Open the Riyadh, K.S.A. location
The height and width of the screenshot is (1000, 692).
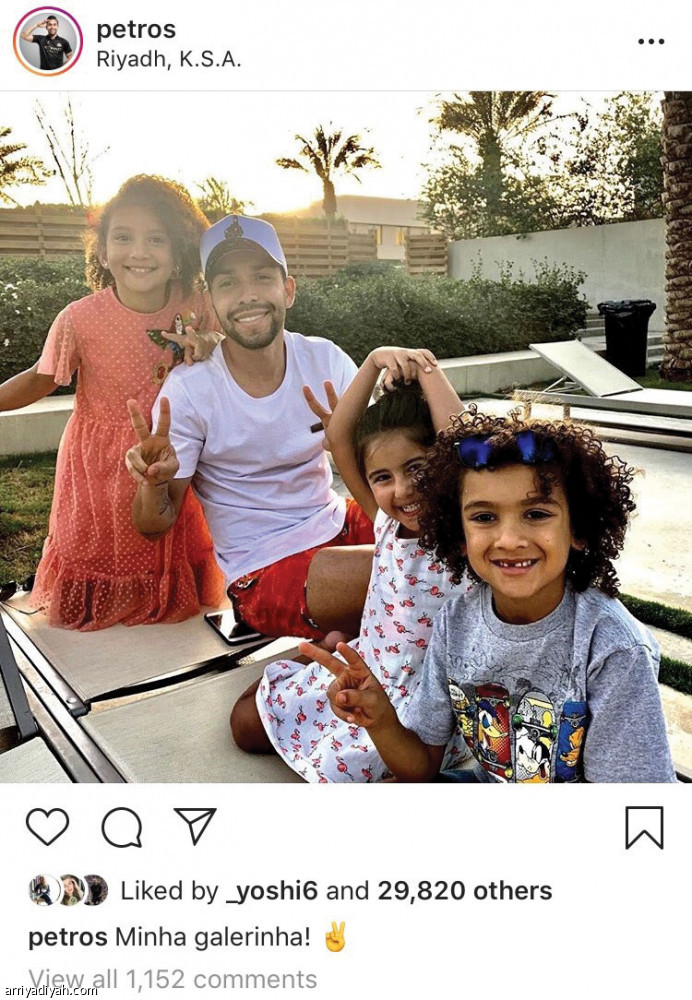point(168,58)
